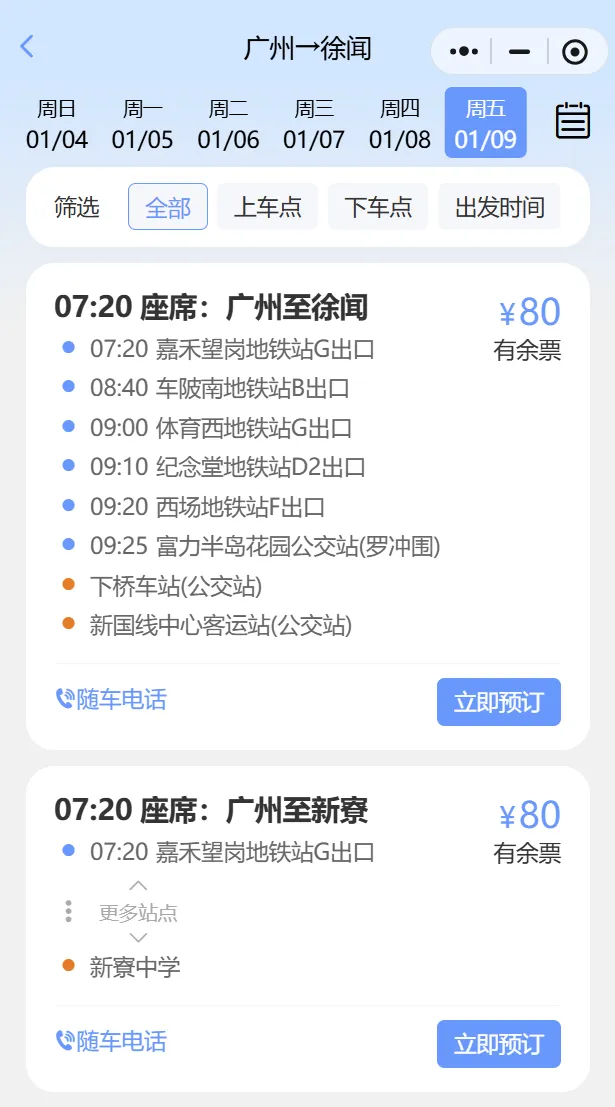The image size is (615, 1107).
Task: Choose the 全部 filter chip
Action: (x=168, y=207)
